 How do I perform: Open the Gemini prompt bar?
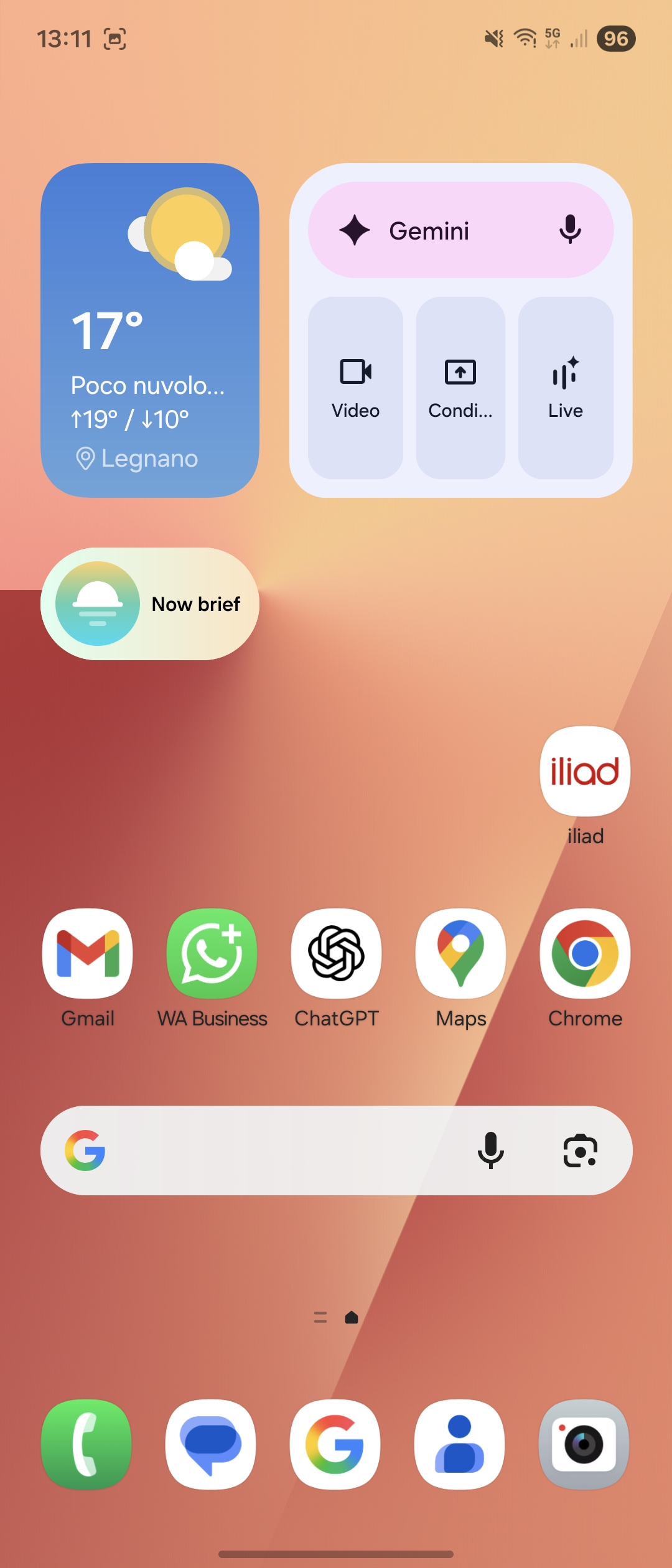429,231
